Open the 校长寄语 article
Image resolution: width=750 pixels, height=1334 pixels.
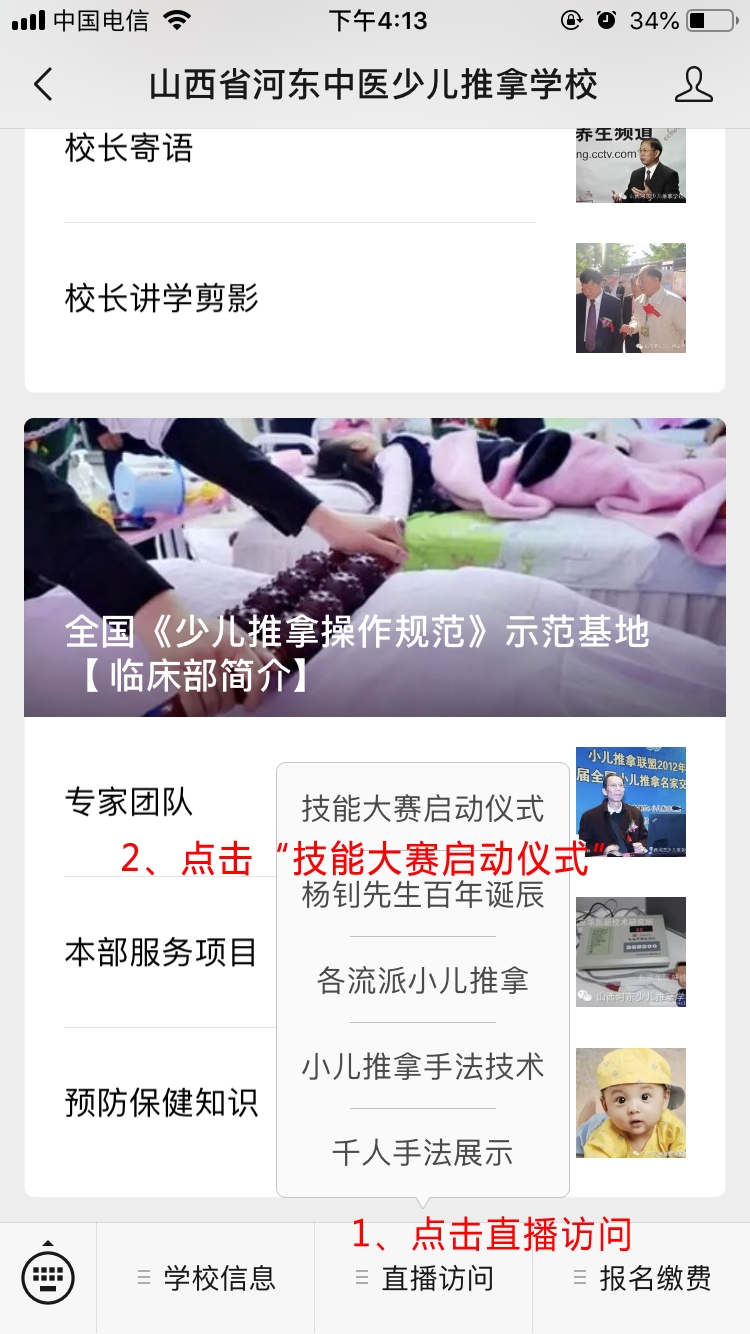(x=300, y=150)
